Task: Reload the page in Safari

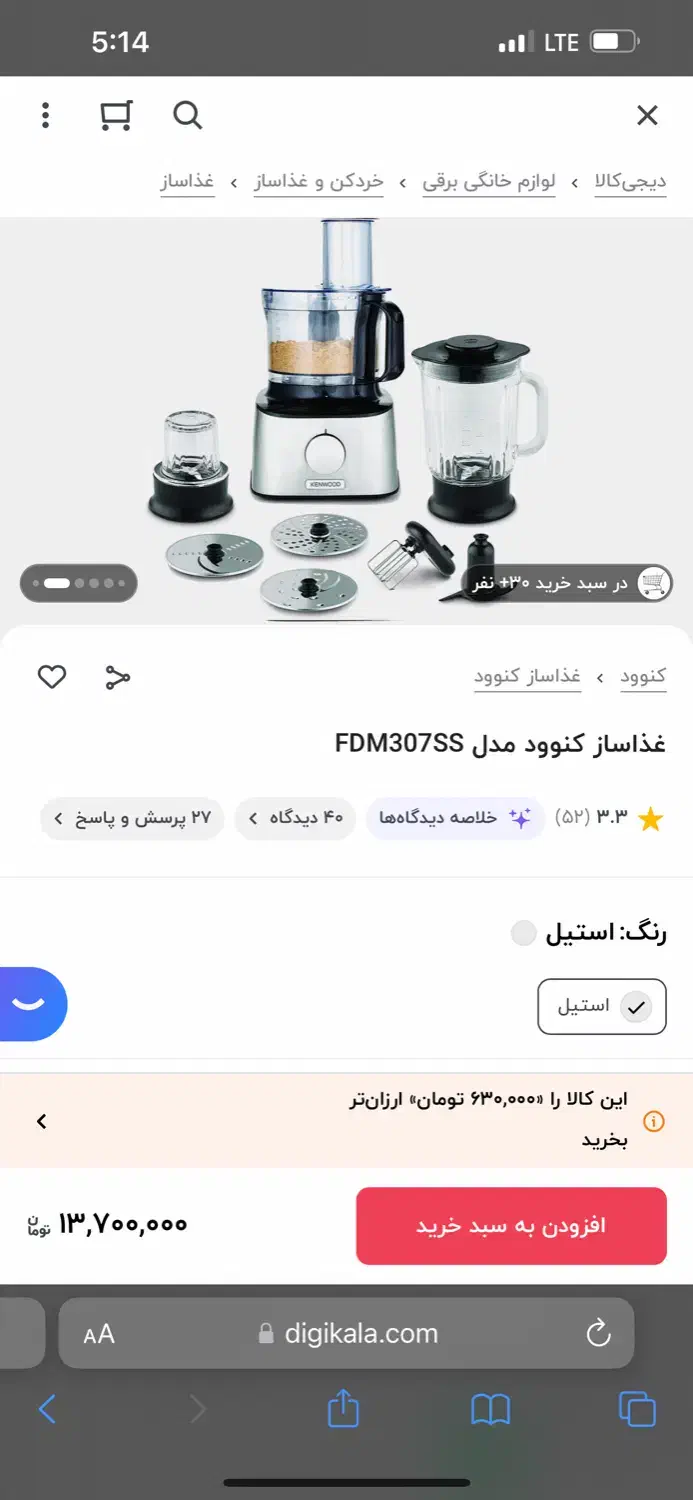Action: click(598, 1333)
